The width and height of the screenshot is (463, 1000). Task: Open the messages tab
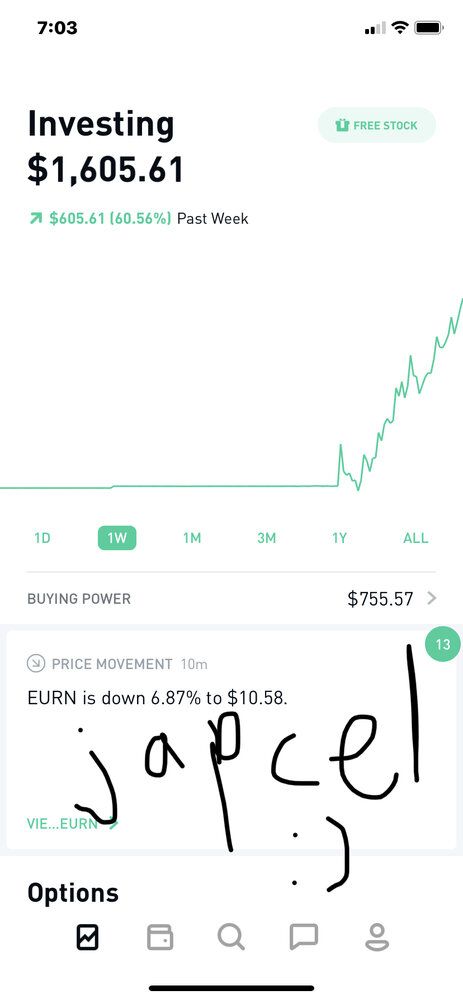(304, 937)
